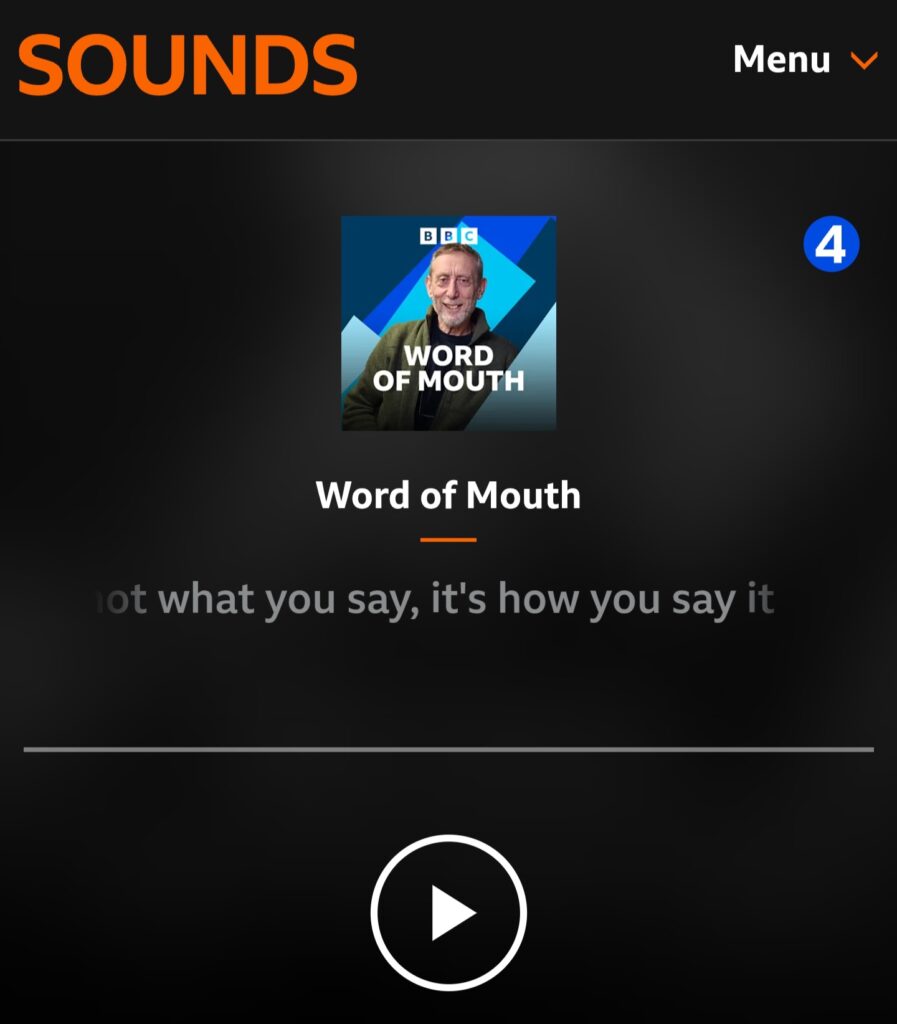Image resolution: width=897 pixels, height=1024 pixels.
Task: Open the Word of Mouth programme title
Action: (448, 495)
